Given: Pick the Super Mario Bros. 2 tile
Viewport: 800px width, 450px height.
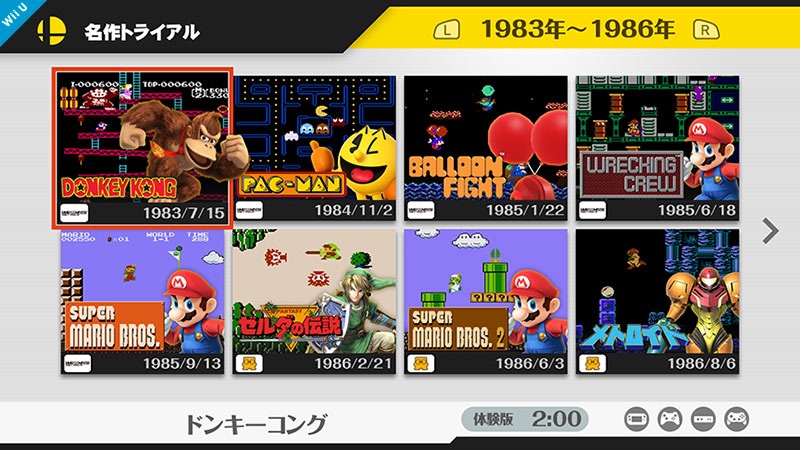Looking at the screenshot, I should (487, 301).
